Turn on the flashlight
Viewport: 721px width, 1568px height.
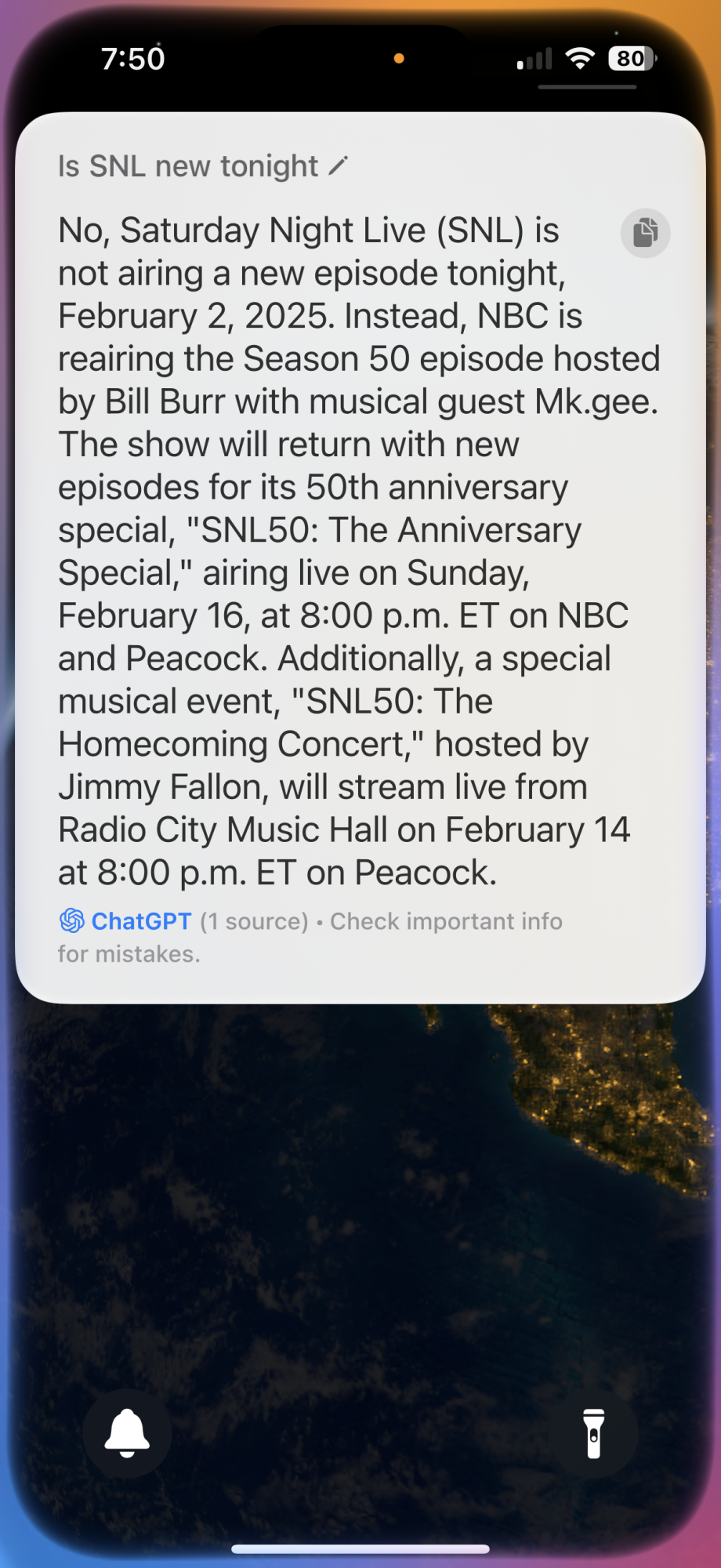pos(593,1433)
